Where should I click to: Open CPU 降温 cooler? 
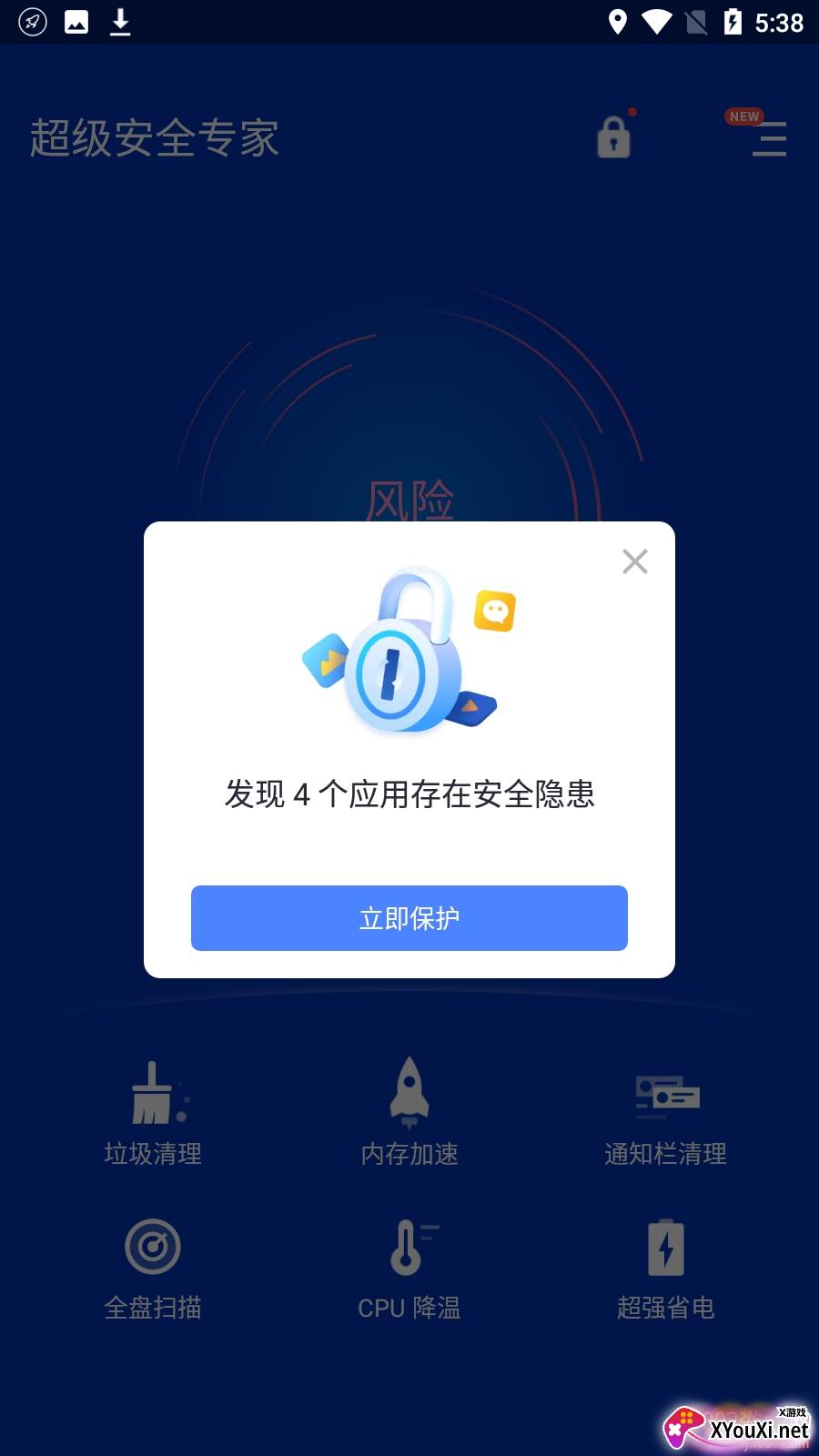coord(409,1268)
